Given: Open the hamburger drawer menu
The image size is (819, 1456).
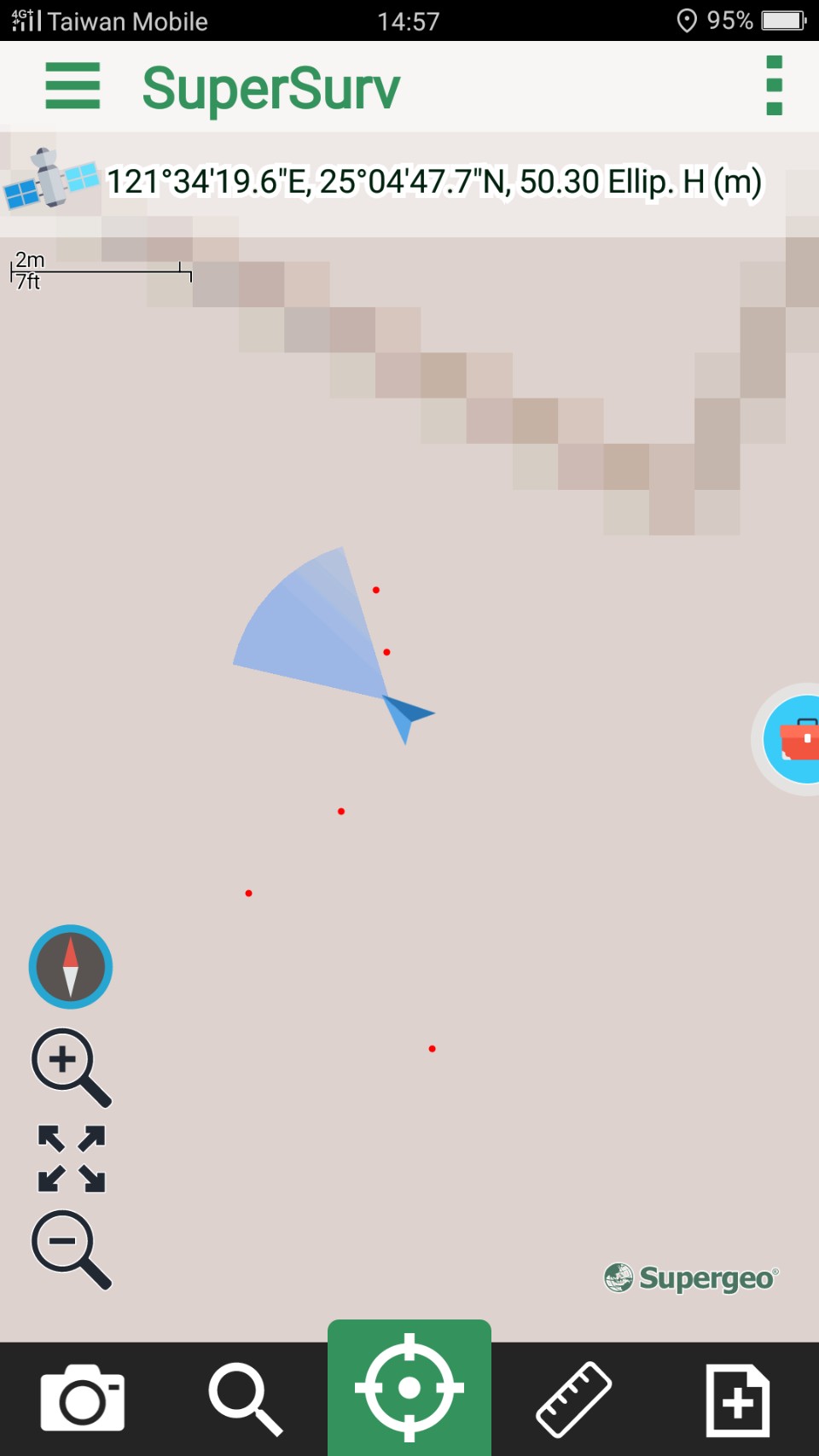Looking at the screenshot, I should click(73, 86).
